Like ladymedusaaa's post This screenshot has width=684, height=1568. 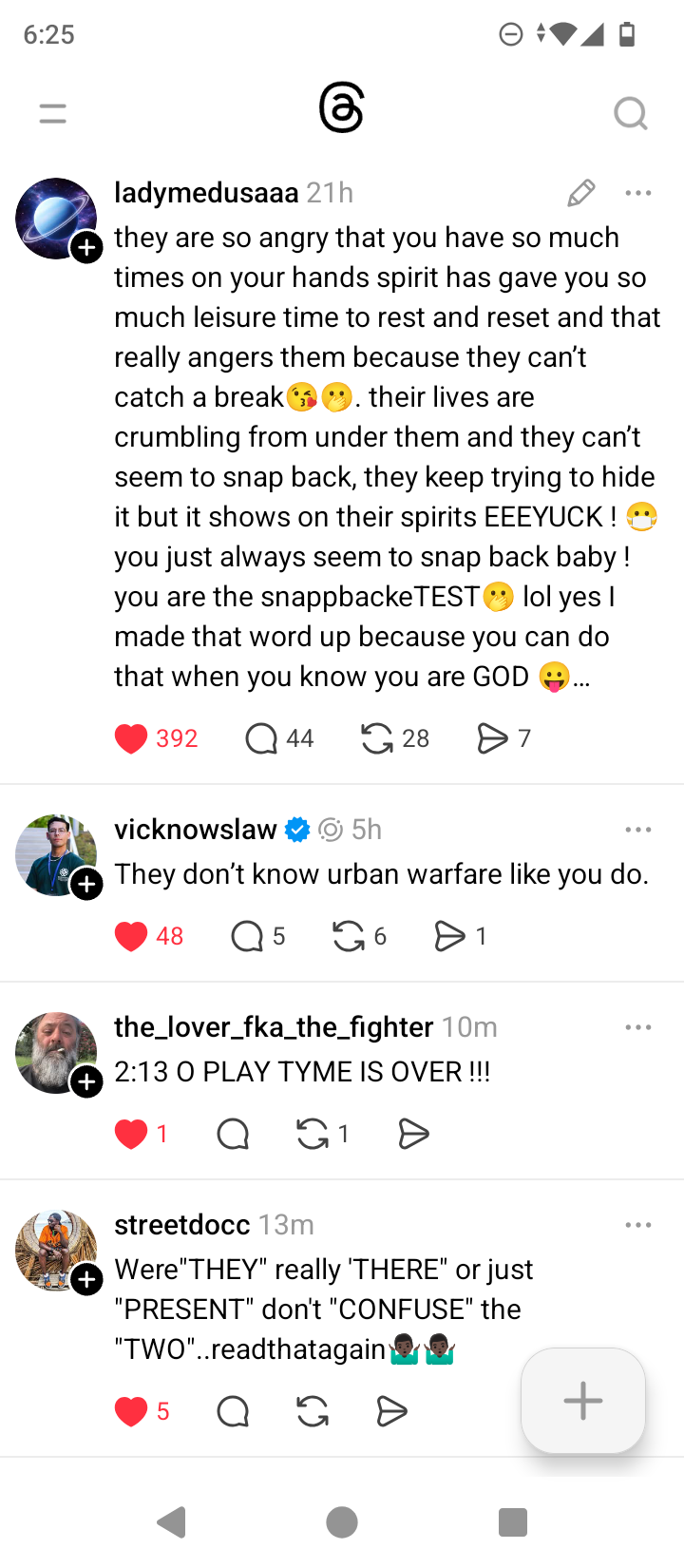coord(131,738)
